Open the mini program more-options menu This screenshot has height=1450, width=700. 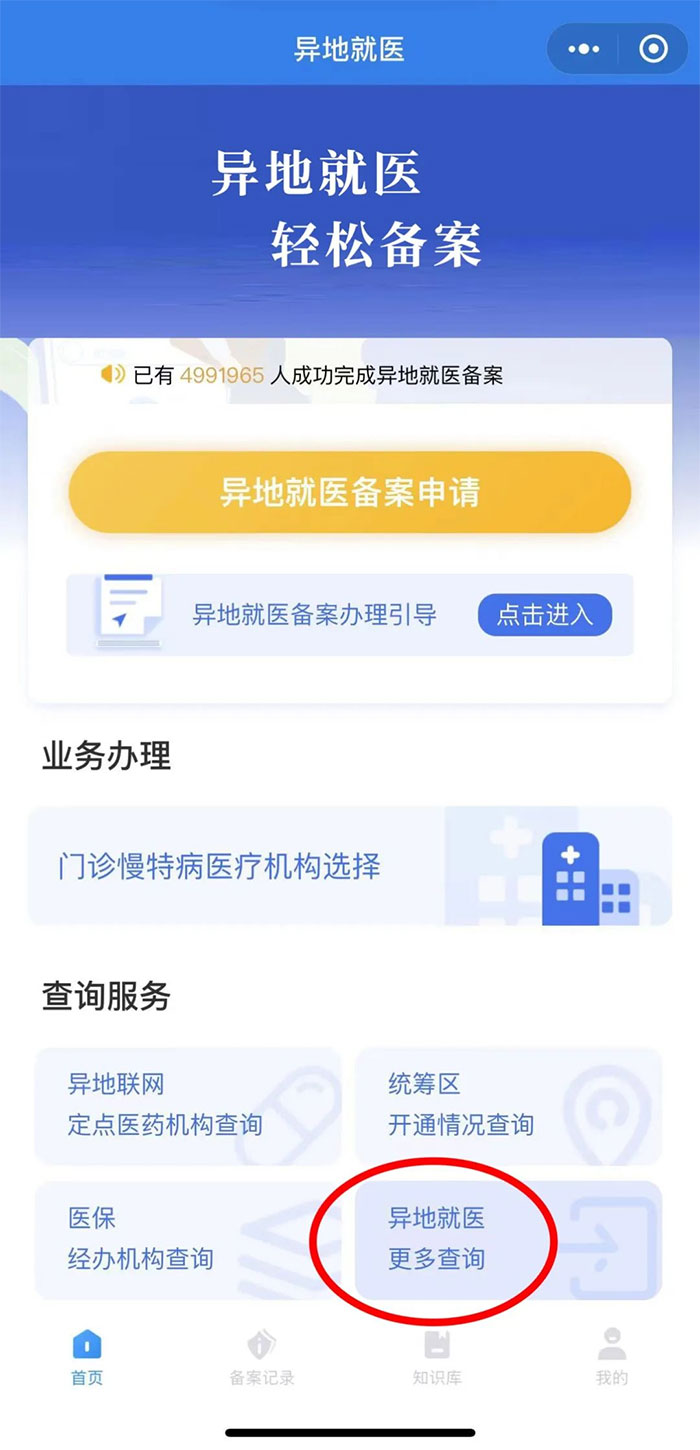[584, 49]
